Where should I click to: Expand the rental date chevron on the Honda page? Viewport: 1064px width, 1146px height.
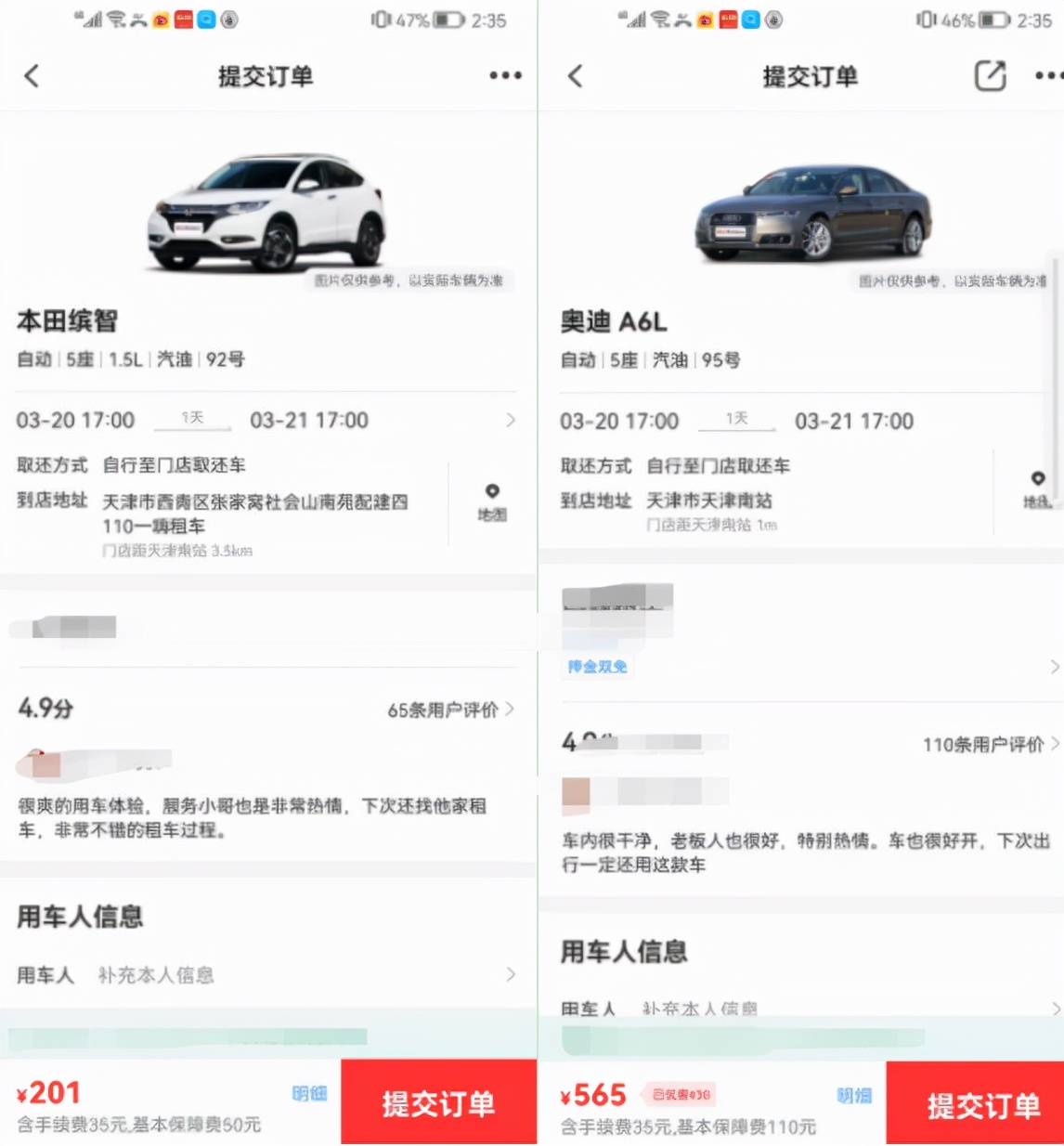click(x=512, y=420)
